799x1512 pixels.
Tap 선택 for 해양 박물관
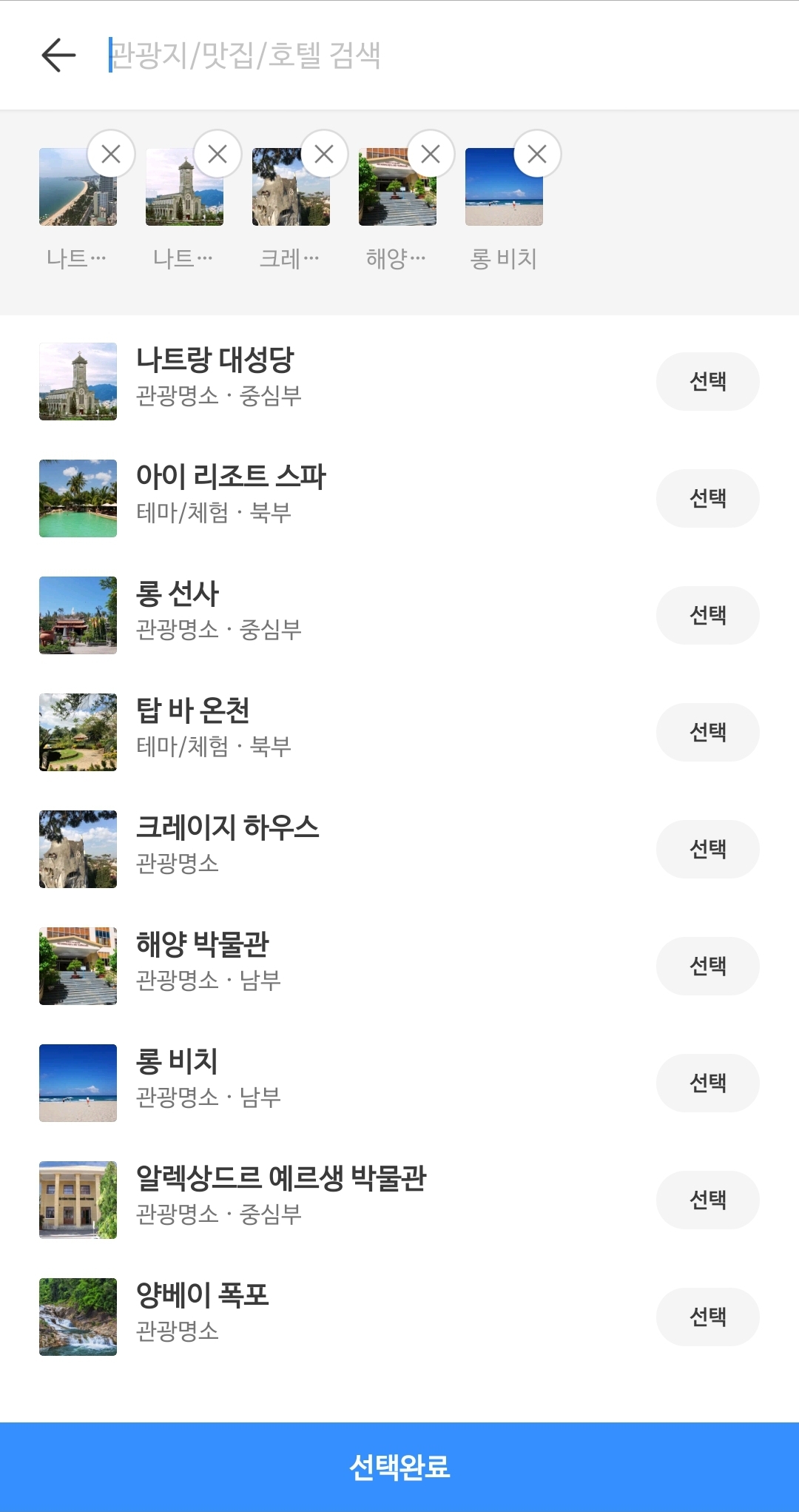click(707, 966)
